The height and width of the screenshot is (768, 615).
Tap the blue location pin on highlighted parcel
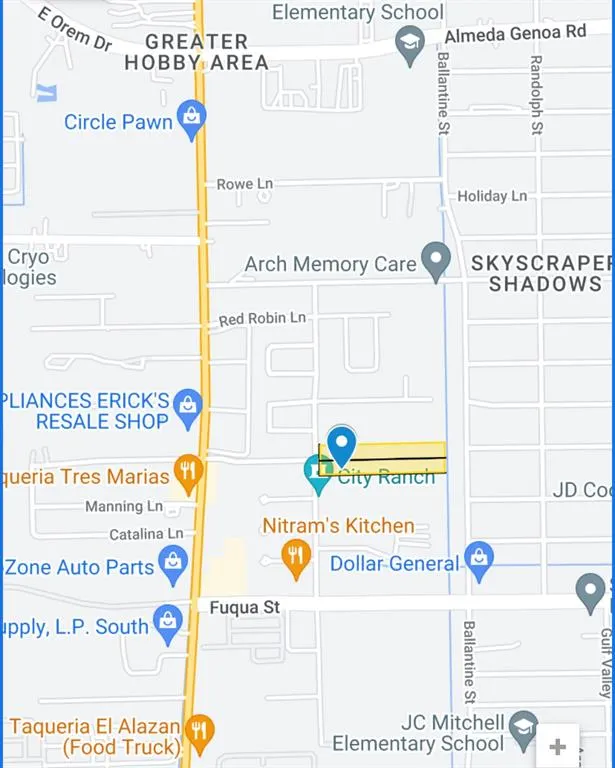(x=342, y=444)
